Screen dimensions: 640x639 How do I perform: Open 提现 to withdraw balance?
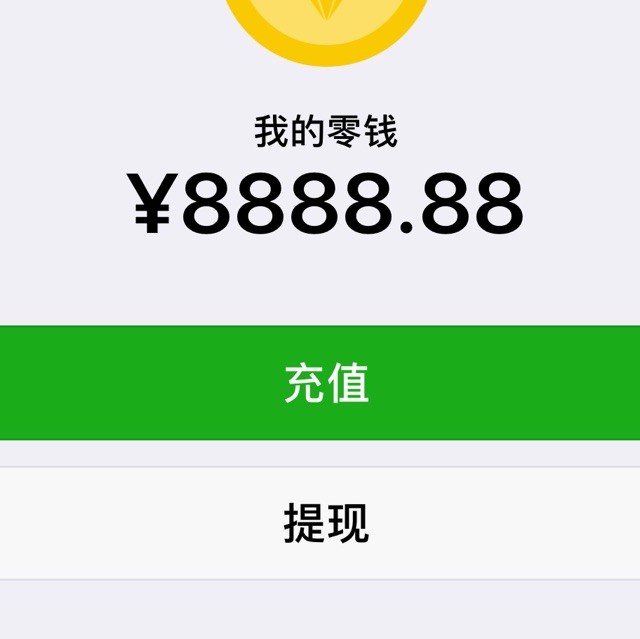[x=320, y=523]
